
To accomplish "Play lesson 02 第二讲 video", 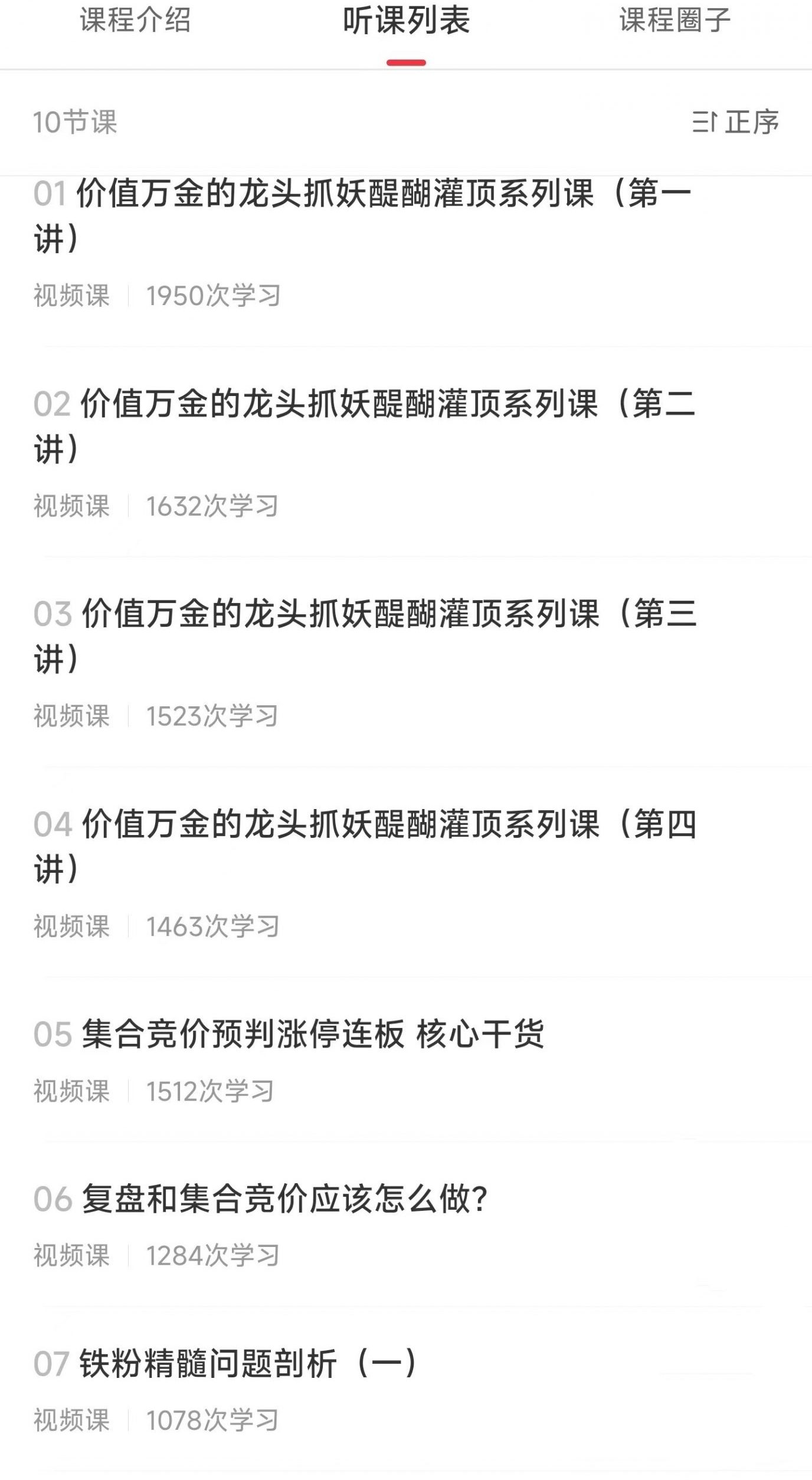I will click(x=364, y=426).
